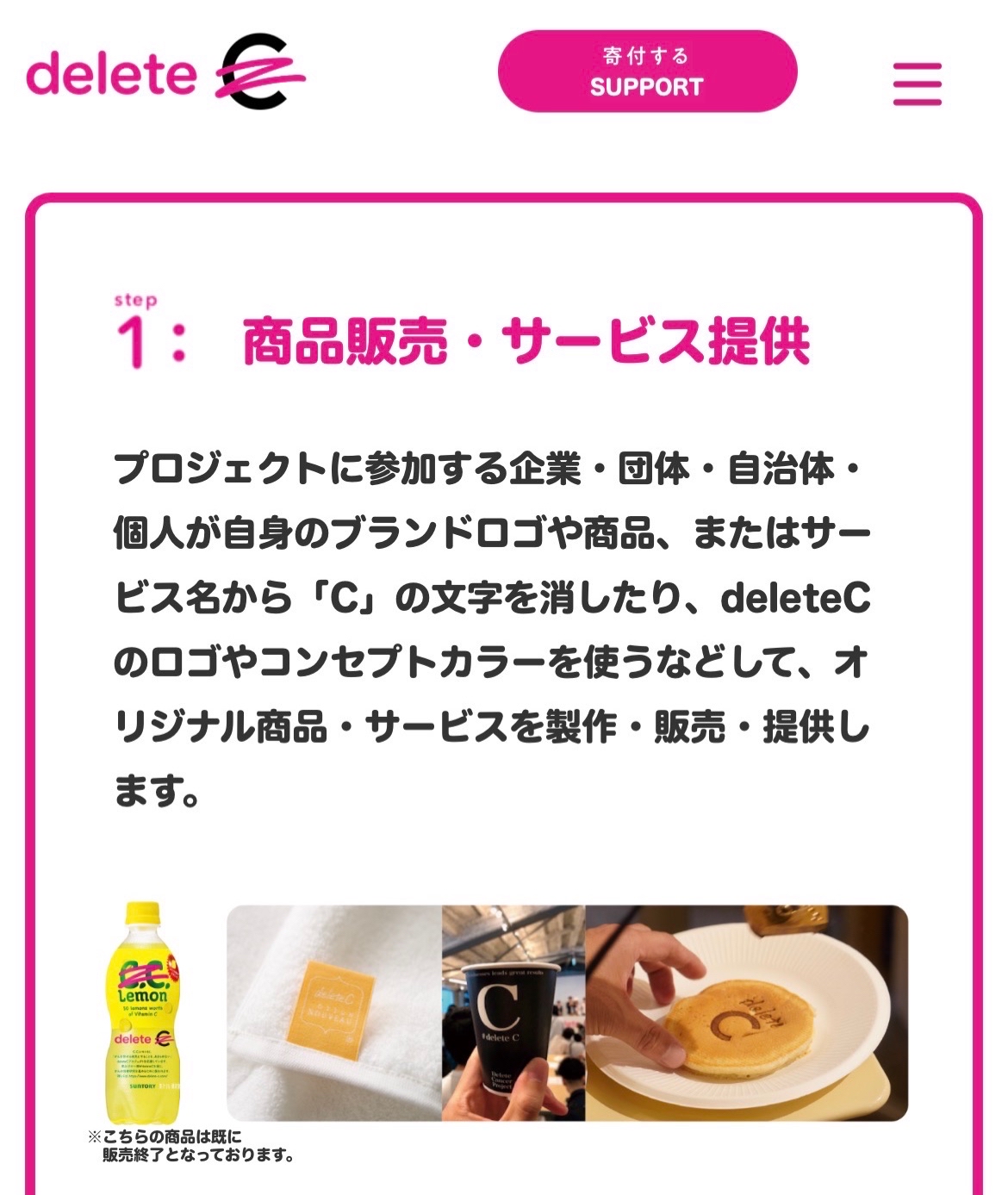Screen dimensions: 1008x1195
Task: Tap the 寄付する SUPPORT button
Action: 647,72
